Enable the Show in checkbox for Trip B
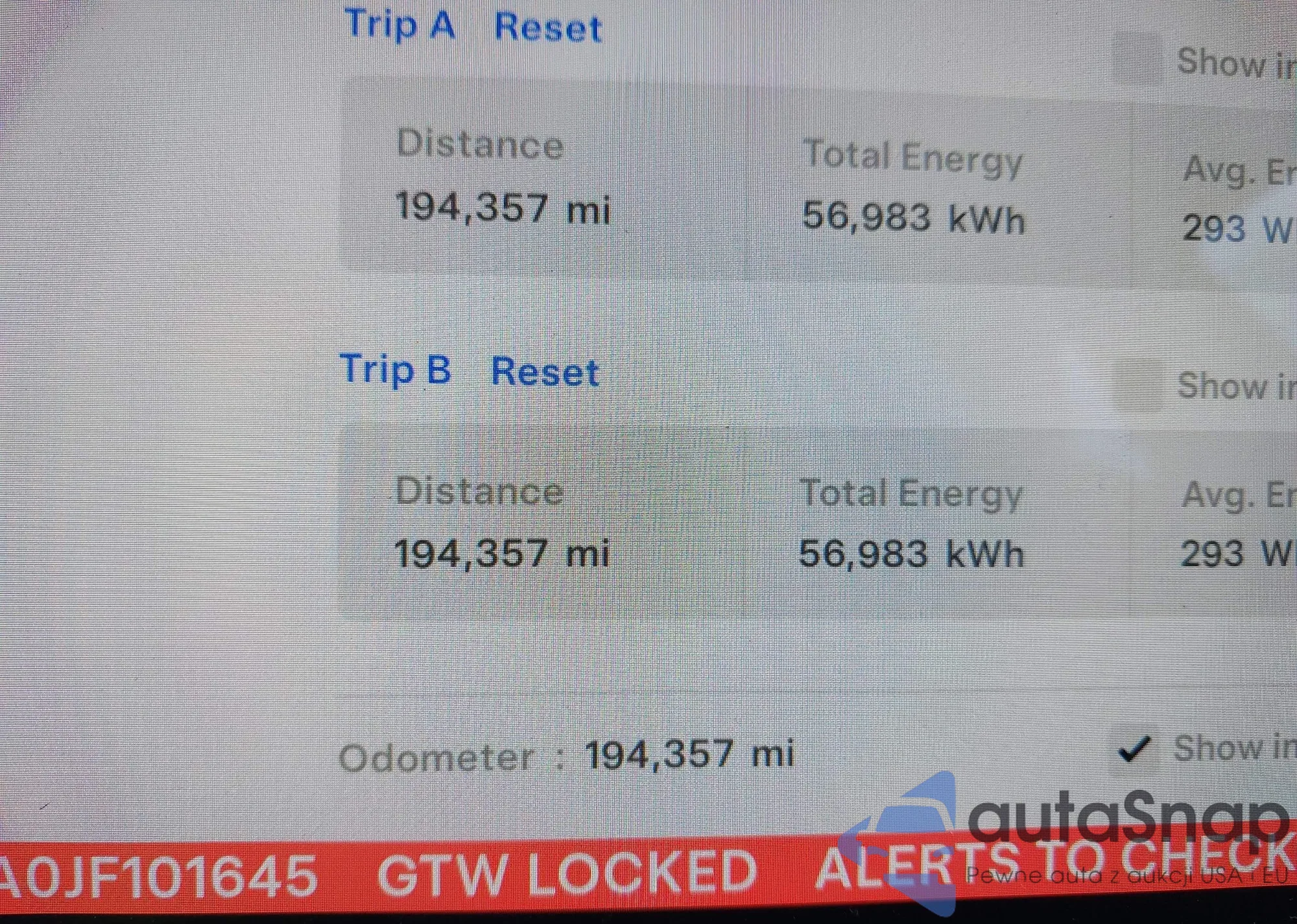 pyautogui.click(x=1139, y=386)
